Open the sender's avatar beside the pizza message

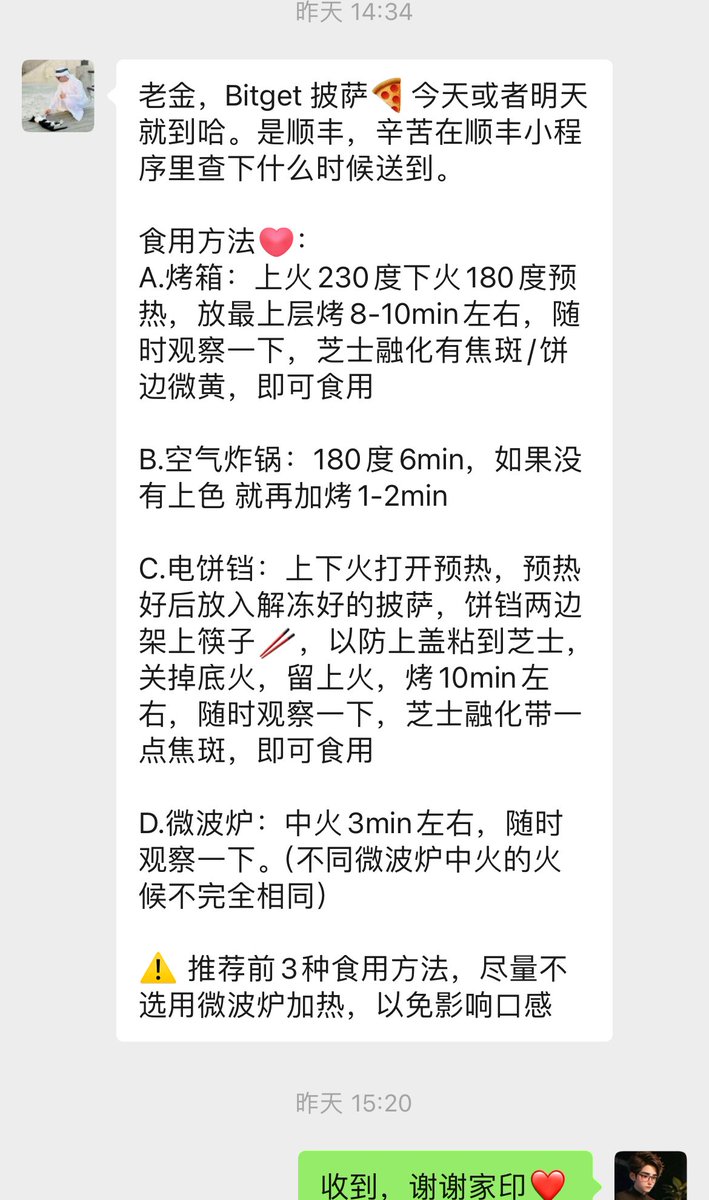tap(58, 96)
